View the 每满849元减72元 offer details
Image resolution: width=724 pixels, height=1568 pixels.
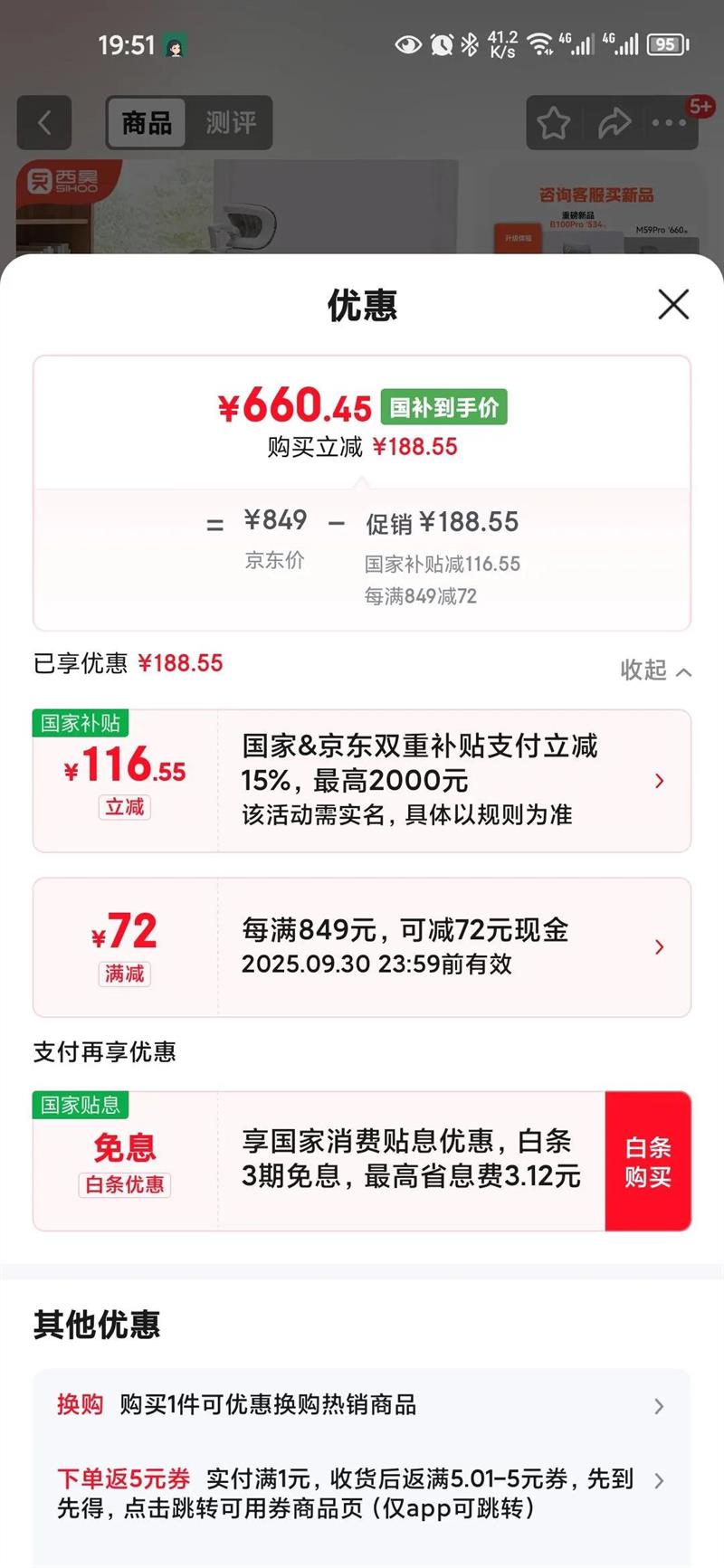coord(362,947)
